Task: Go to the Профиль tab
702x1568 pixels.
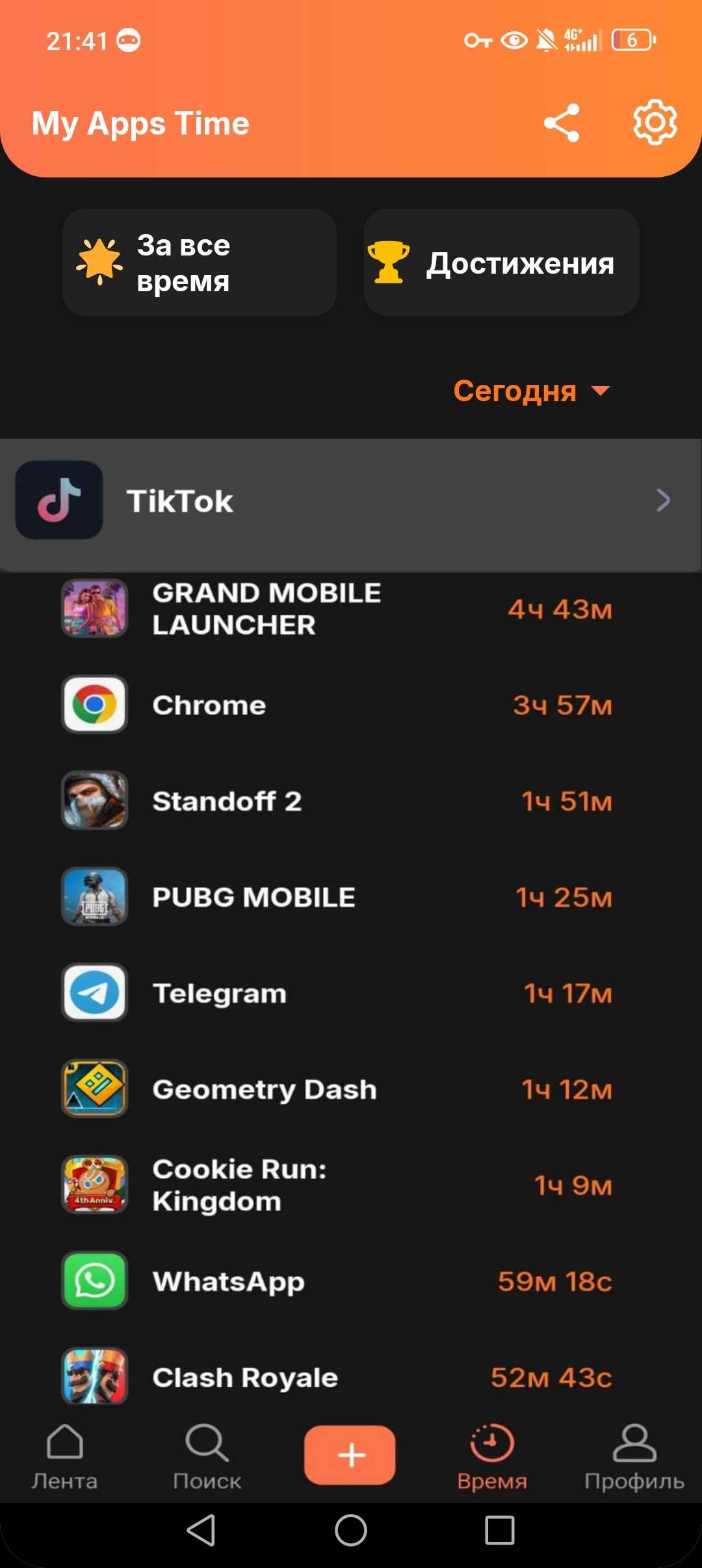Action: point(634,1456)
